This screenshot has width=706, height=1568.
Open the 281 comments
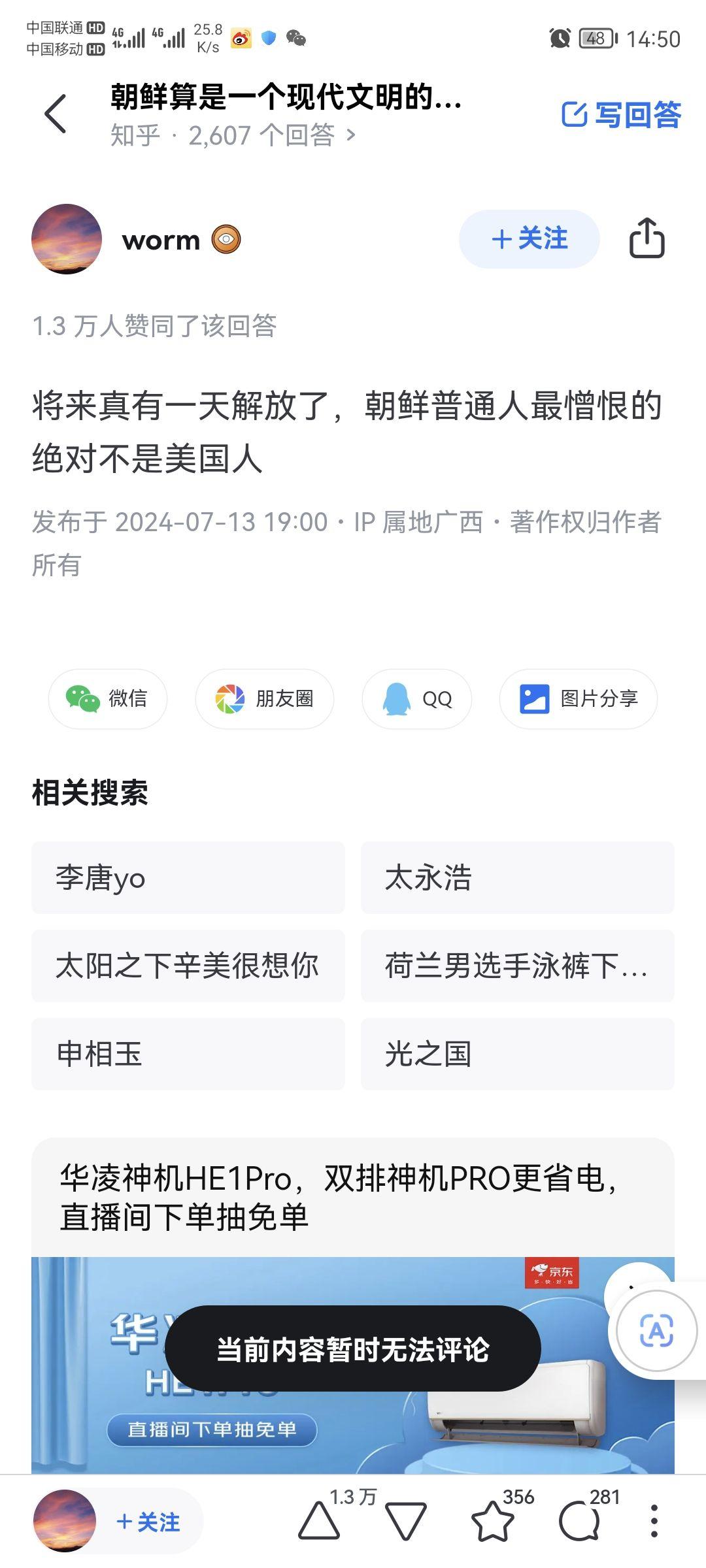coord(579,1522)
